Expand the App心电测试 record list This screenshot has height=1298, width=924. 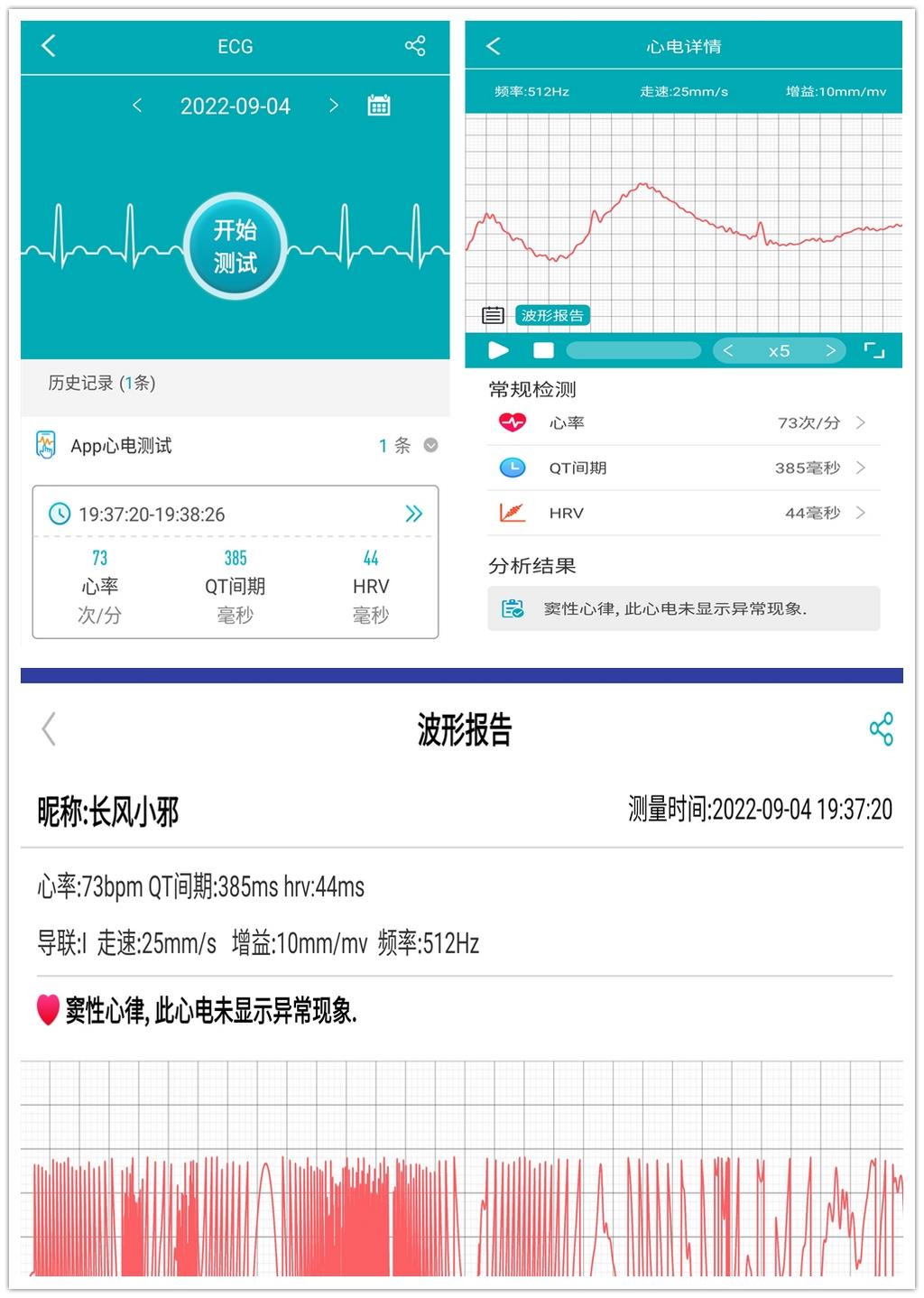(x=430, y=445)
